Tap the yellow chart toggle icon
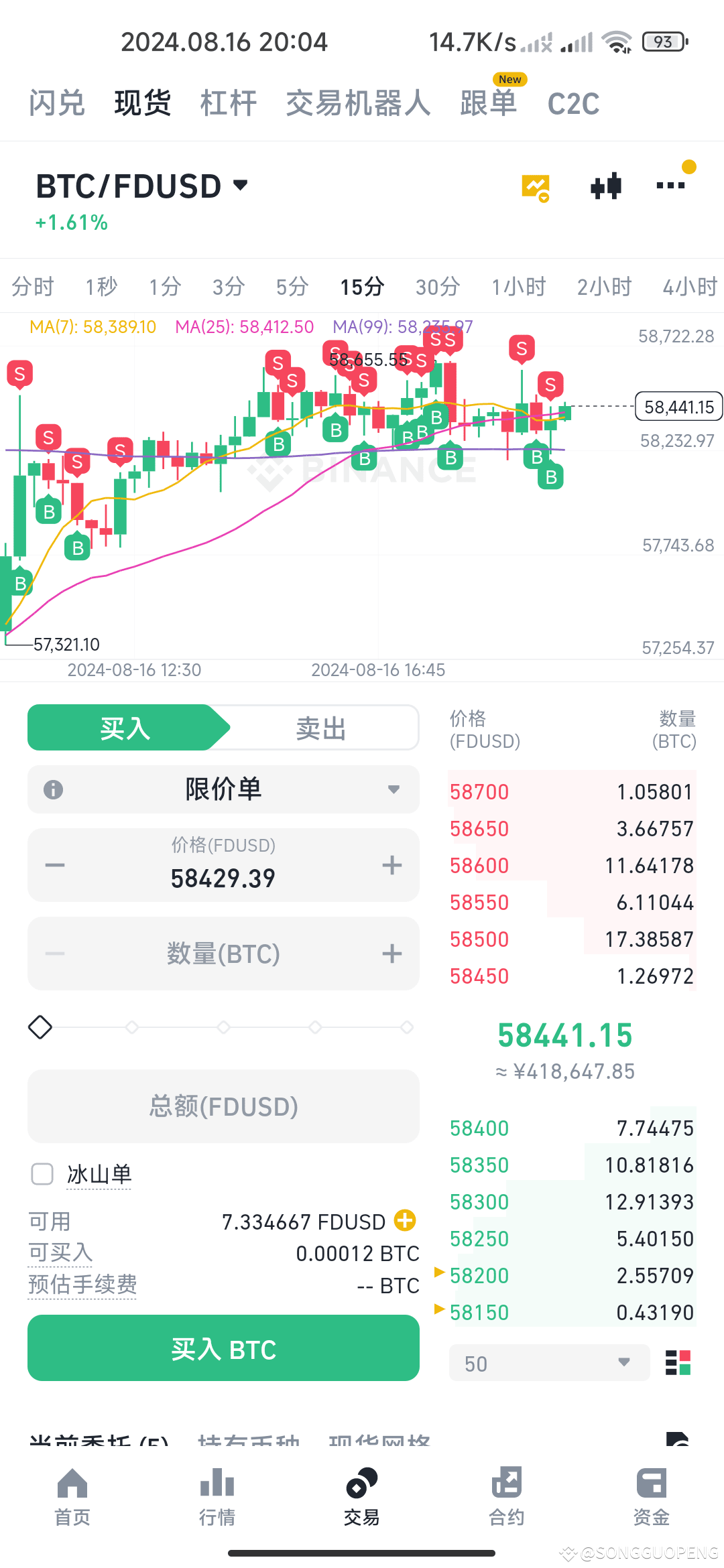This screenshot has height=1568, width=724. pos(536,188)
